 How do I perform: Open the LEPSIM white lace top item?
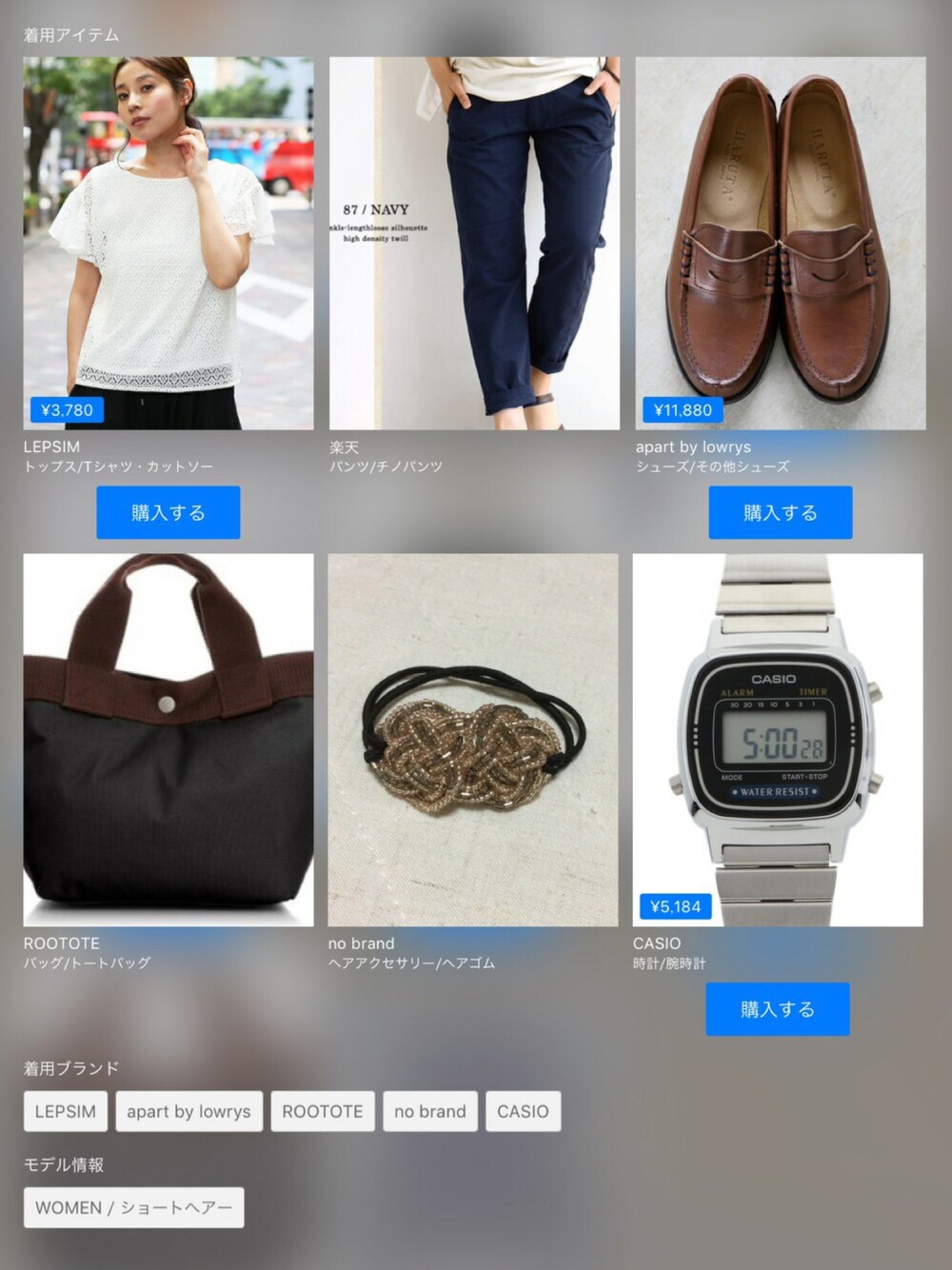168,243
